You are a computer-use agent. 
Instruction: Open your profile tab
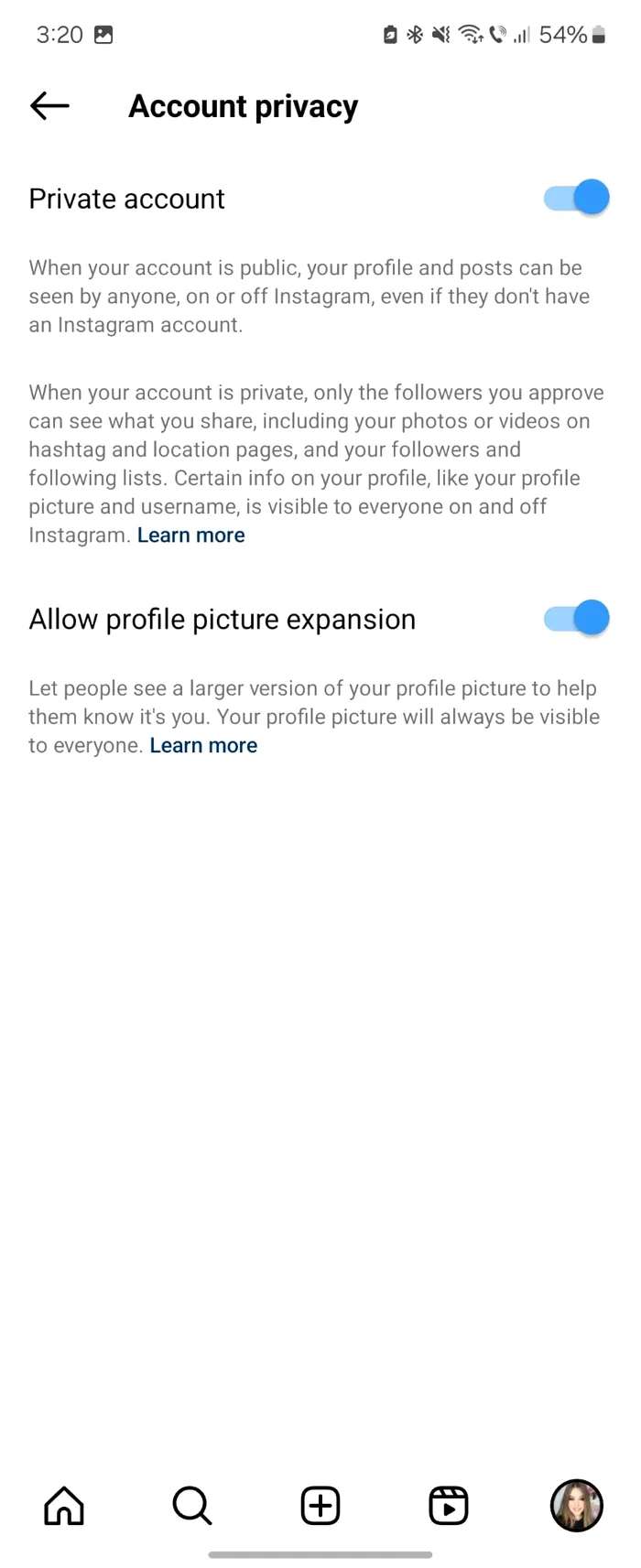pos(576,1506)
